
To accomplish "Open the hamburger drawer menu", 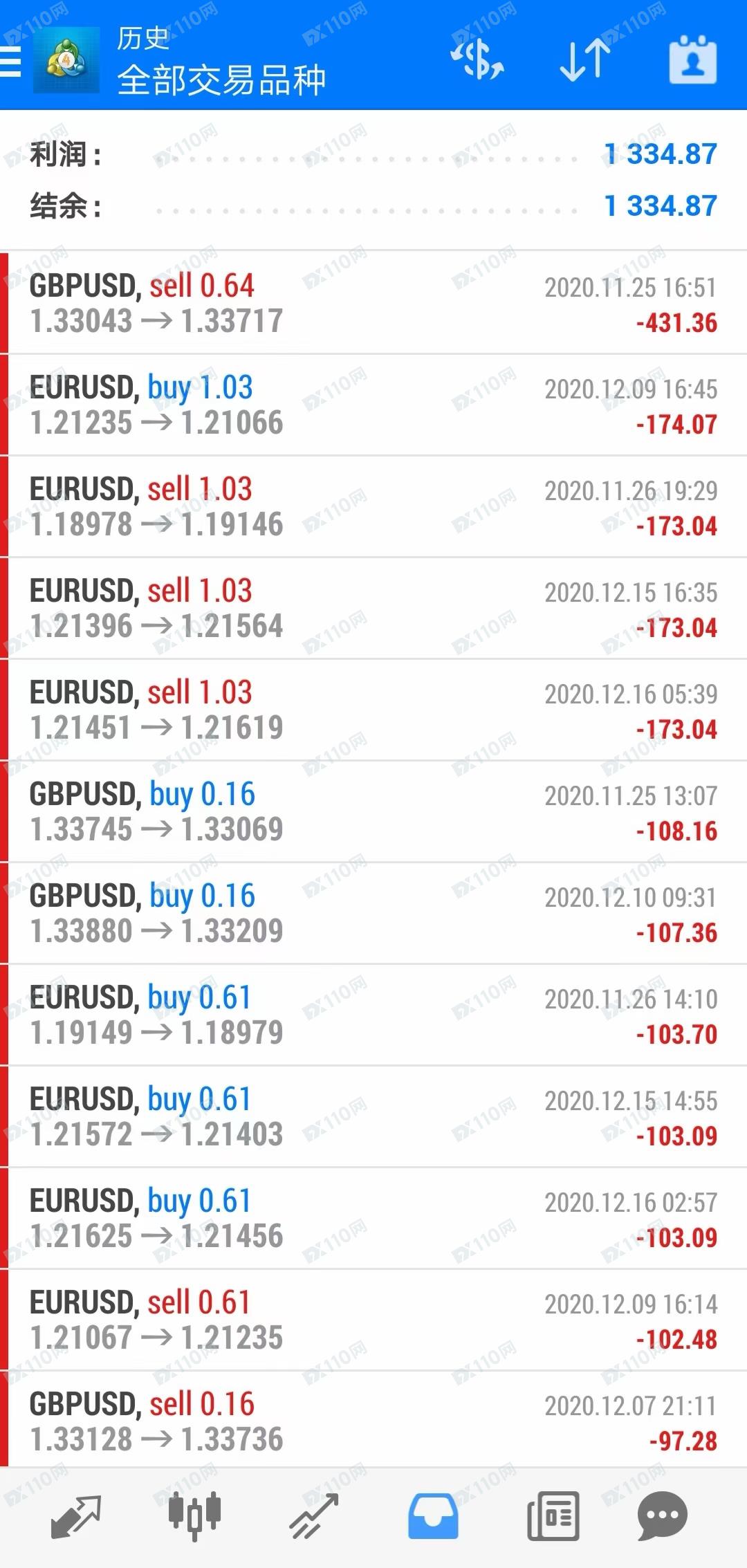I will coord(11,62).
